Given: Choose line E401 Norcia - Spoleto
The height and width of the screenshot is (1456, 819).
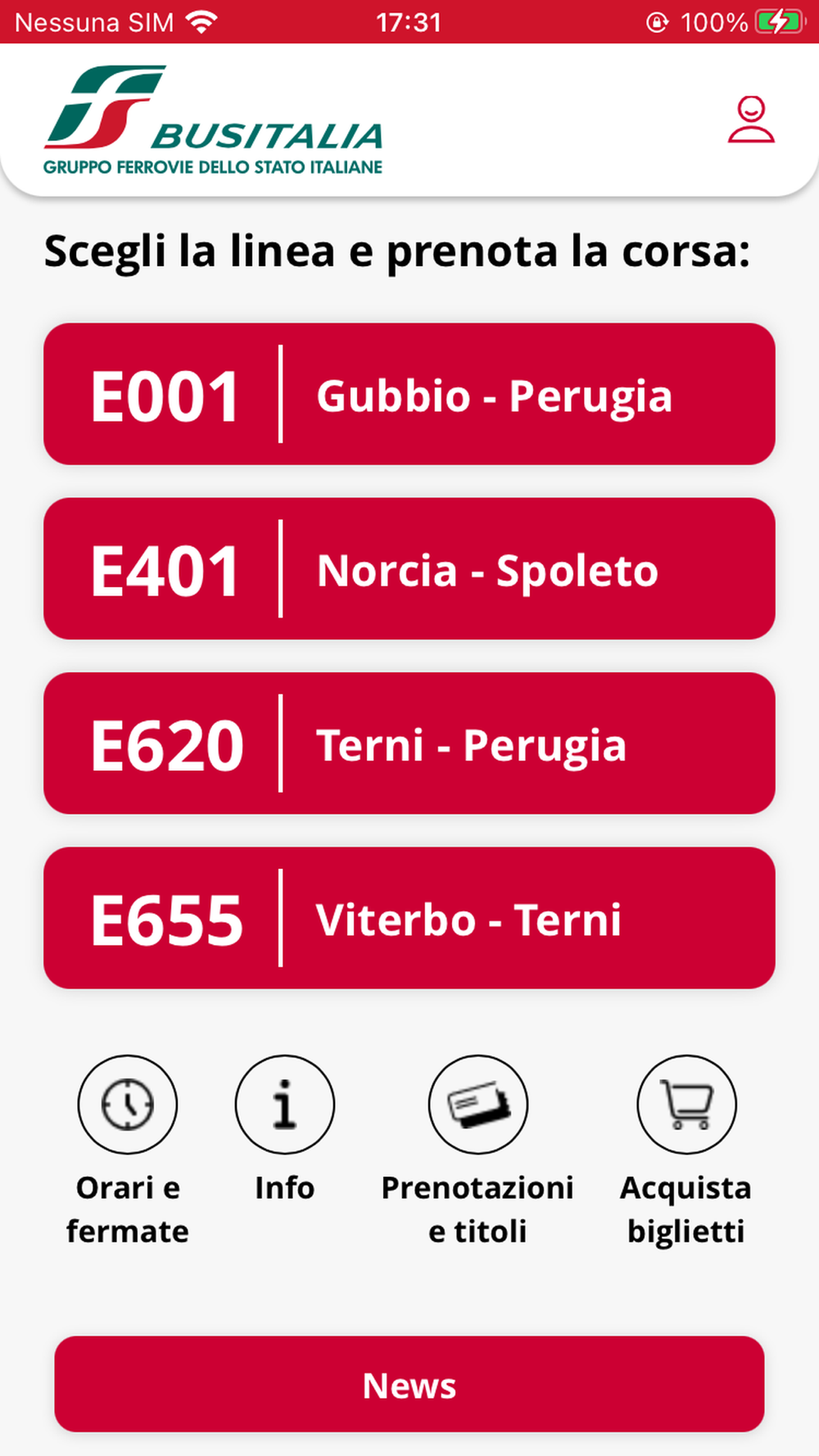Looking at the screenshot, I should pos(409,568).
